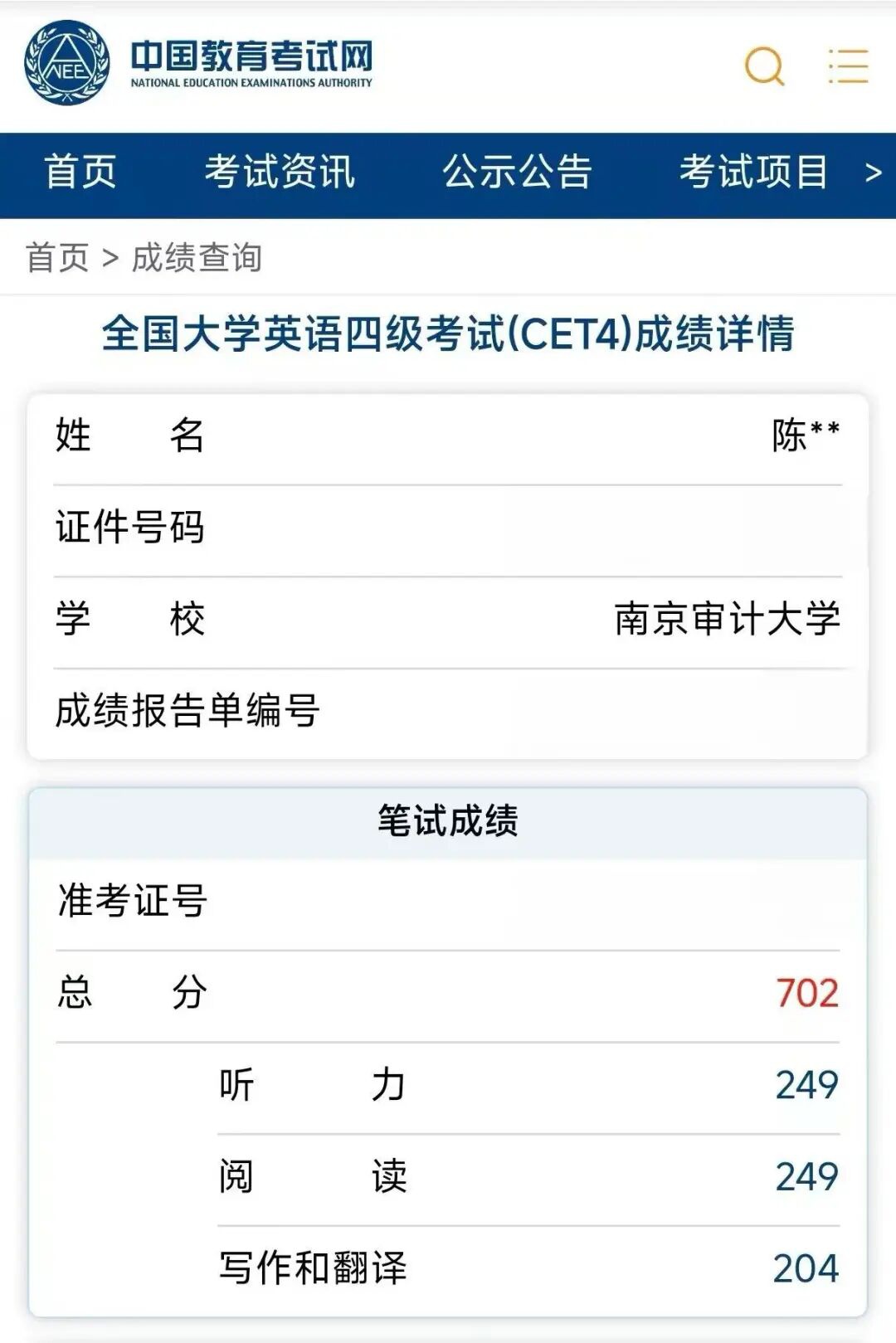Viewport: 896px width, 1343px height.
Task: Select the 考试项目 tab
Action: [x=753, y=173]
